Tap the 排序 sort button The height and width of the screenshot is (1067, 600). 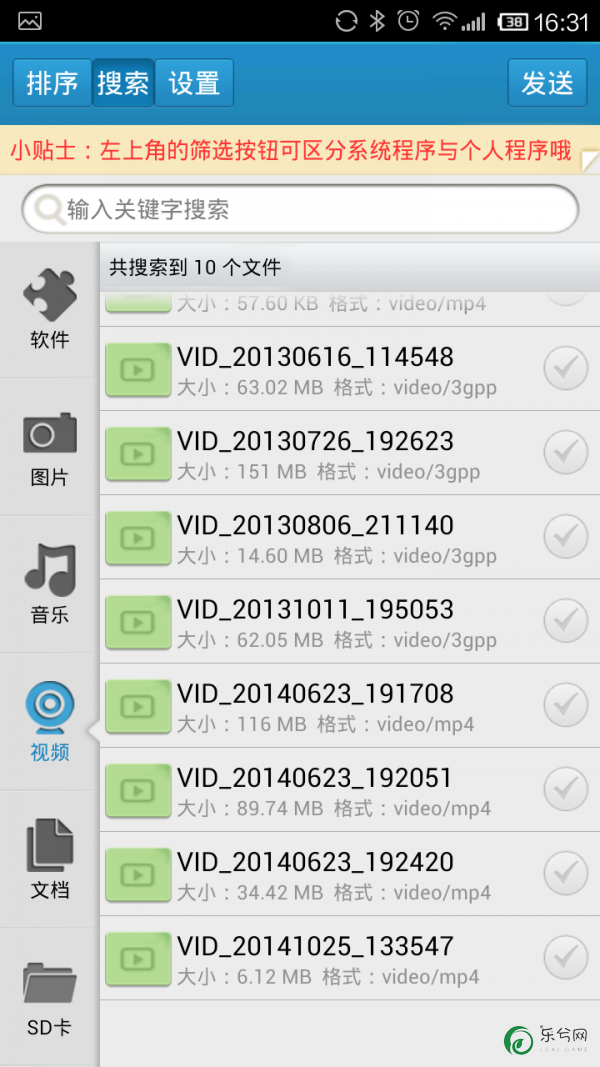pyautogui.click(x=52, y=83)
